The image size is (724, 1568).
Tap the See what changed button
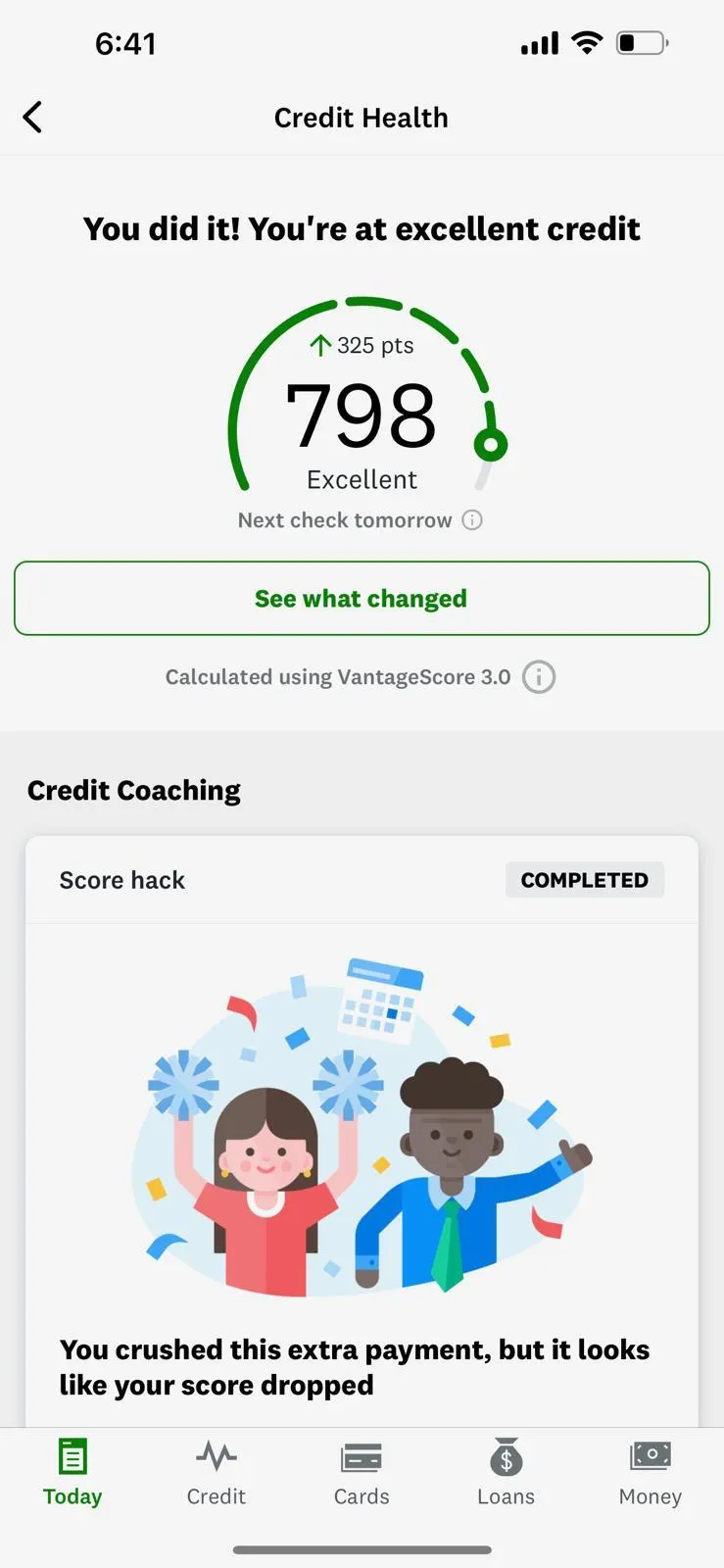[362, 598]
